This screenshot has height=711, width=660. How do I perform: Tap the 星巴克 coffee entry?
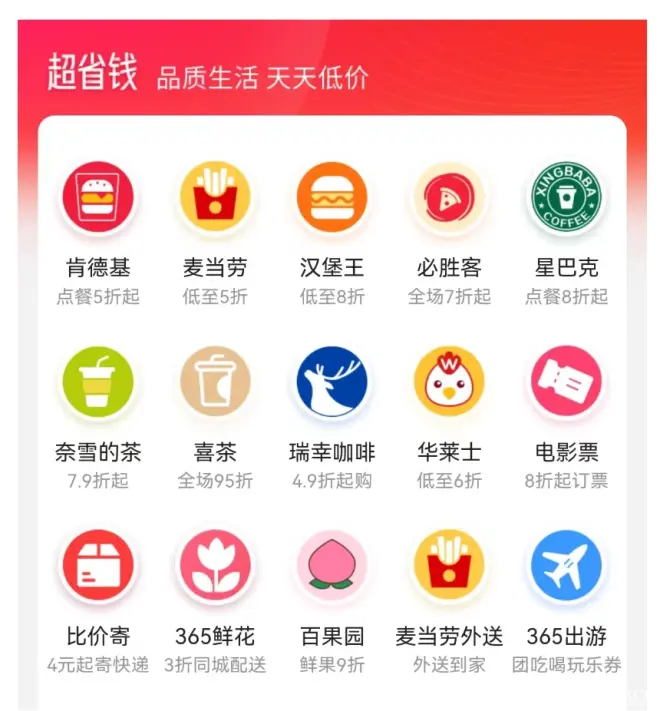click(x=566, y=198)
